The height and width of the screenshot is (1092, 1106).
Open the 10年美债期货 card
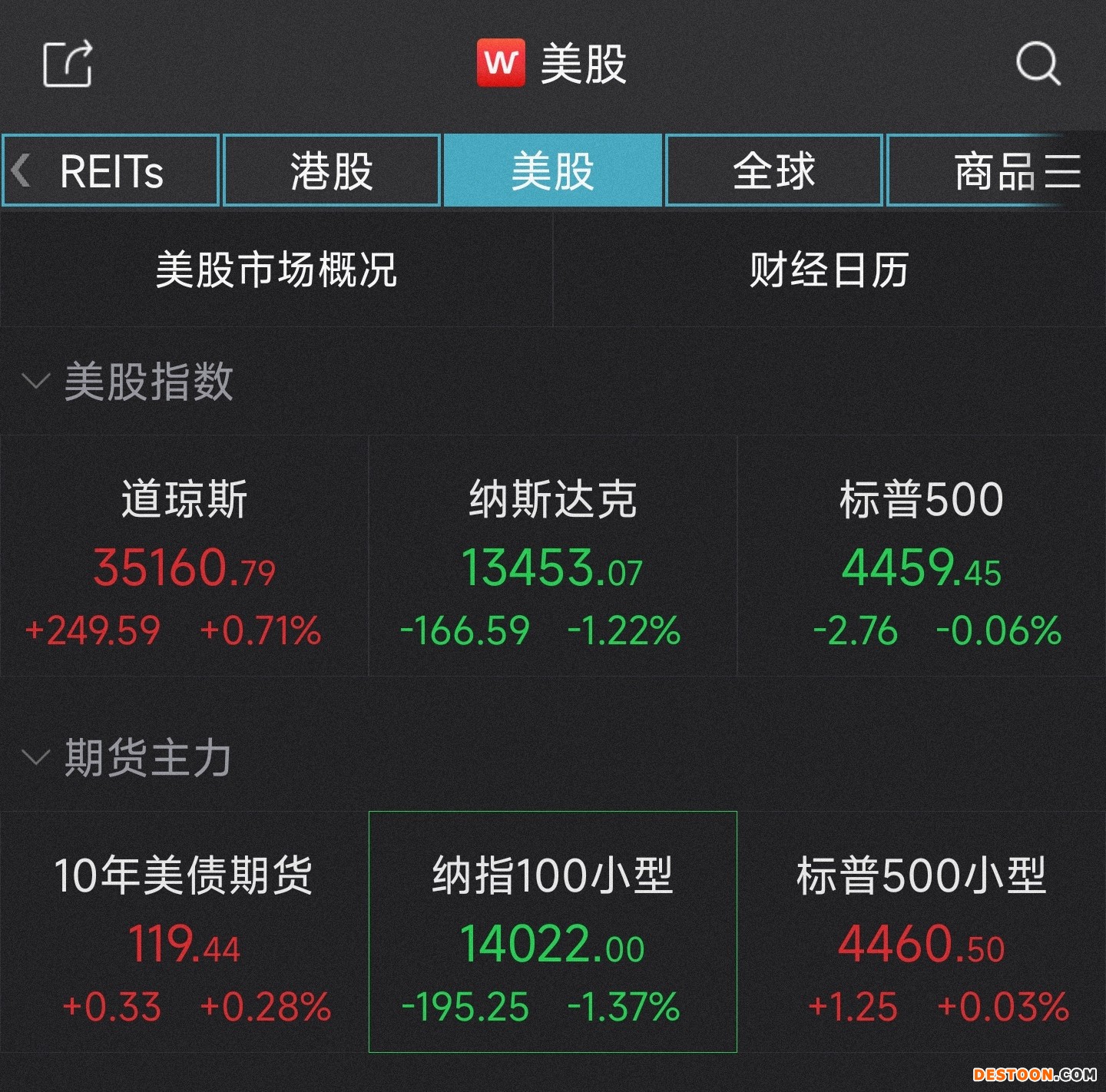pyautogui.click(x=184, y=932)
